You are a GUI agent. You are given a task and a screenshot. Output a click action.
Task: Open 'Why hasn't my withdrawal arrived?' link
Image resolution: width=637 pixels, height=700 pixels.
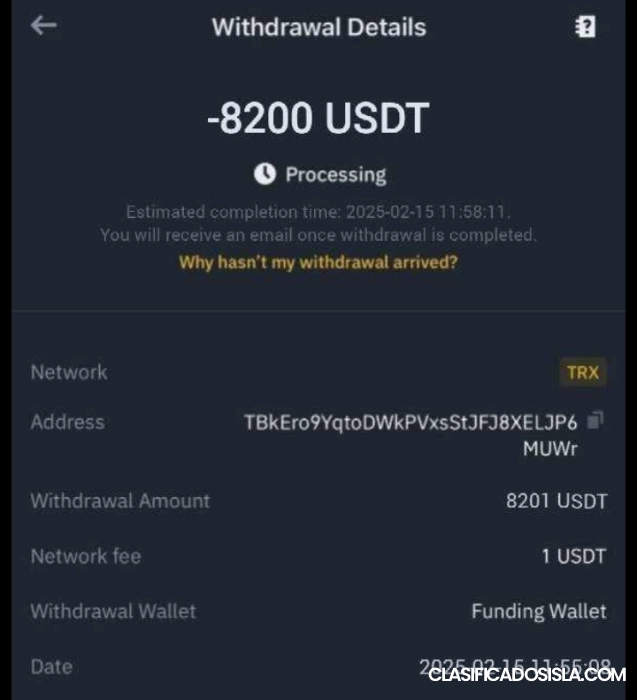pyautogui.click(x=318, y=263)
